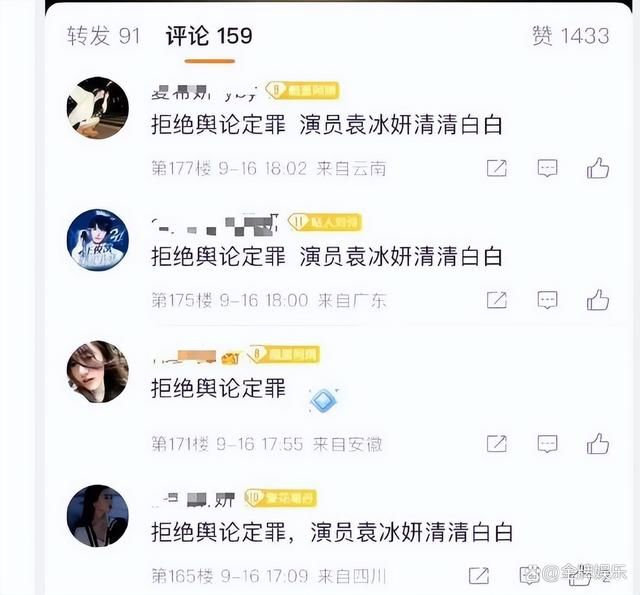Switch to the 转发 91 tab
This screenshot has width=640, height=595.
[103, 36]
